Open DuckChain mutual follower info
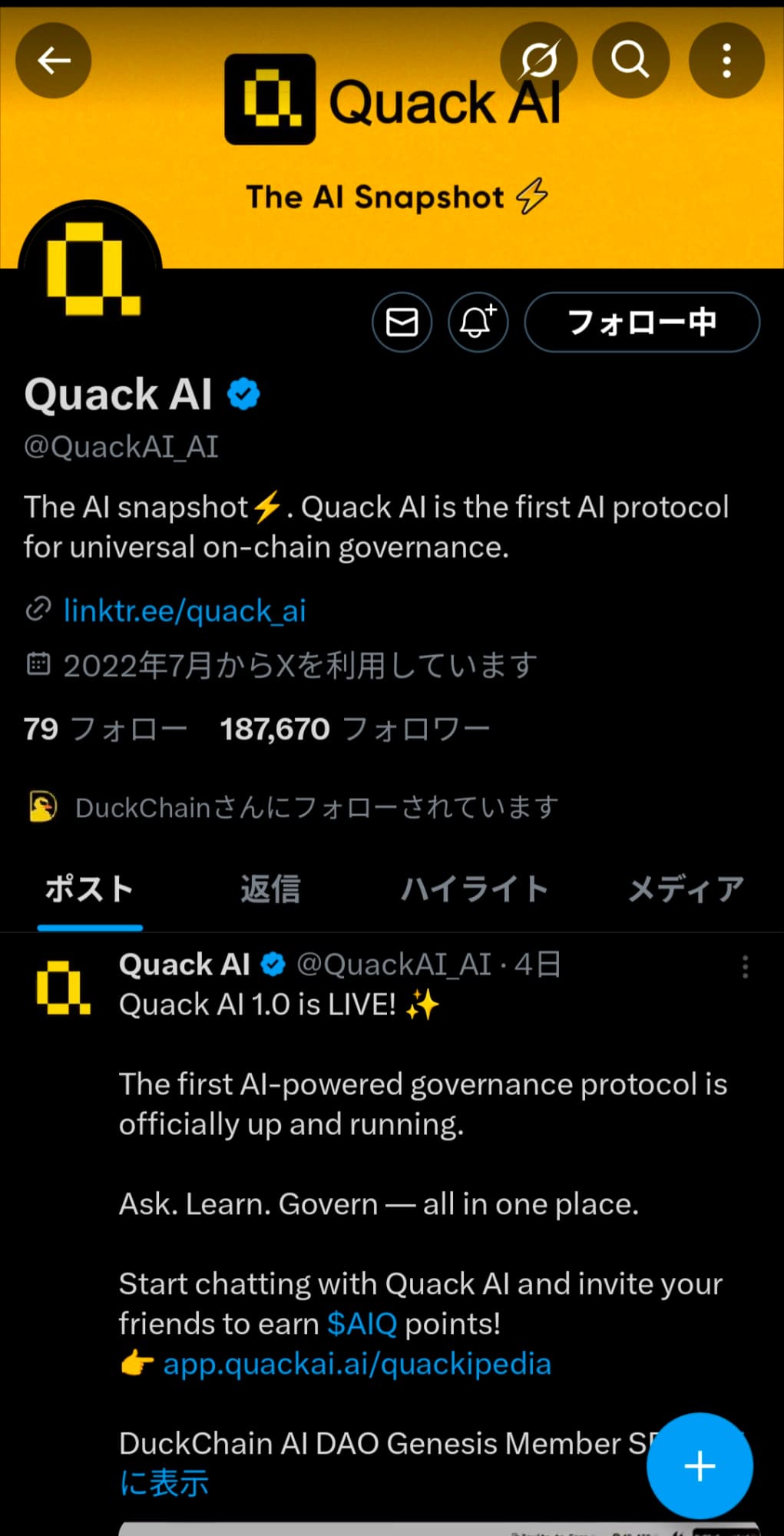This screenshot has width=784, height=1536. click(315, 807)
